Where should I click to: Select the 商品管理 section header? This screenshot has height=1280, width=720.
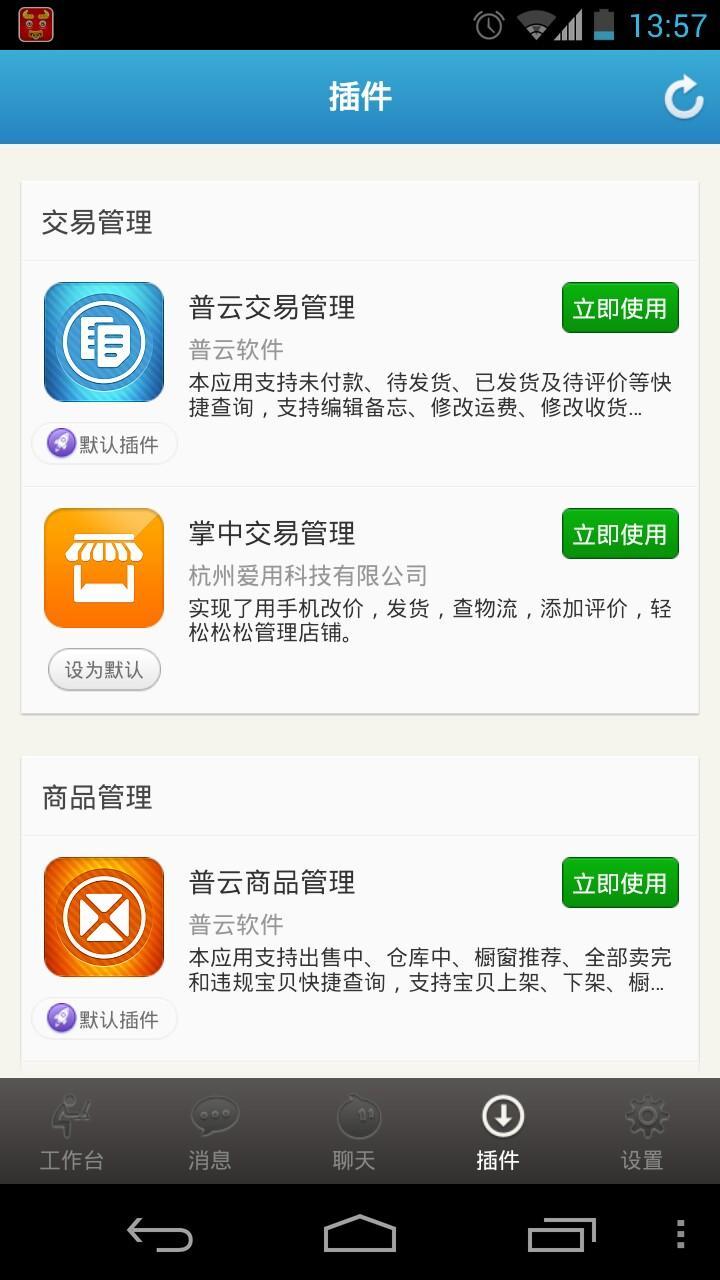tap(94, 798)
